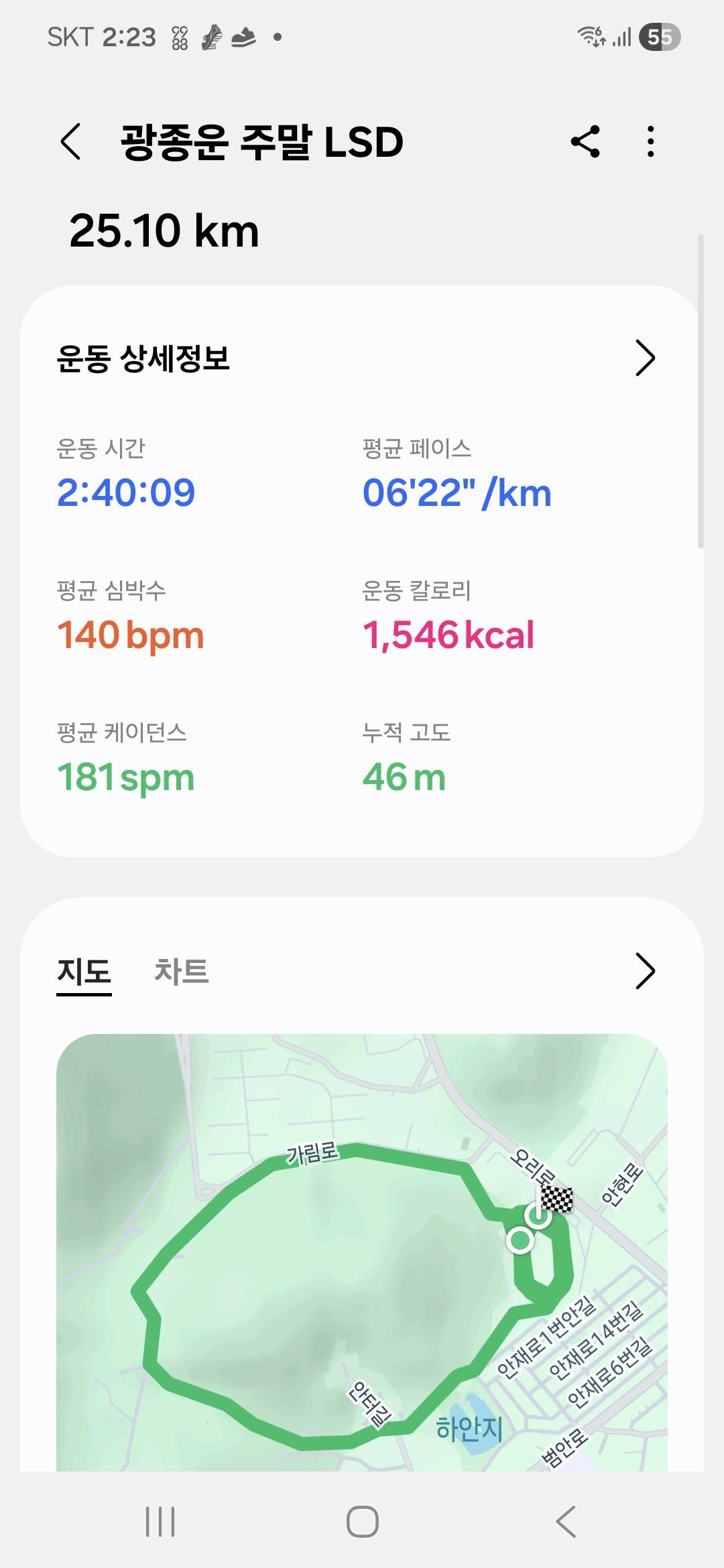
Task: Tap the share icon next to workout title
Action: [585, 142]
